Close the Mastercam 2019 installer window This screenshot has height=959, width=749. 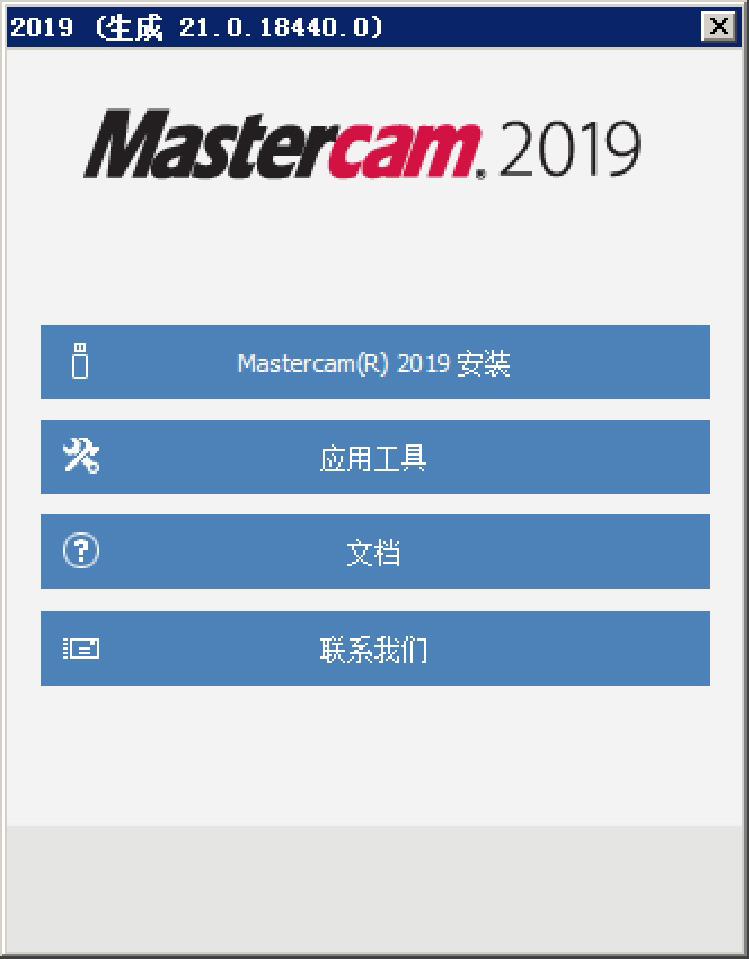[717, 27]
